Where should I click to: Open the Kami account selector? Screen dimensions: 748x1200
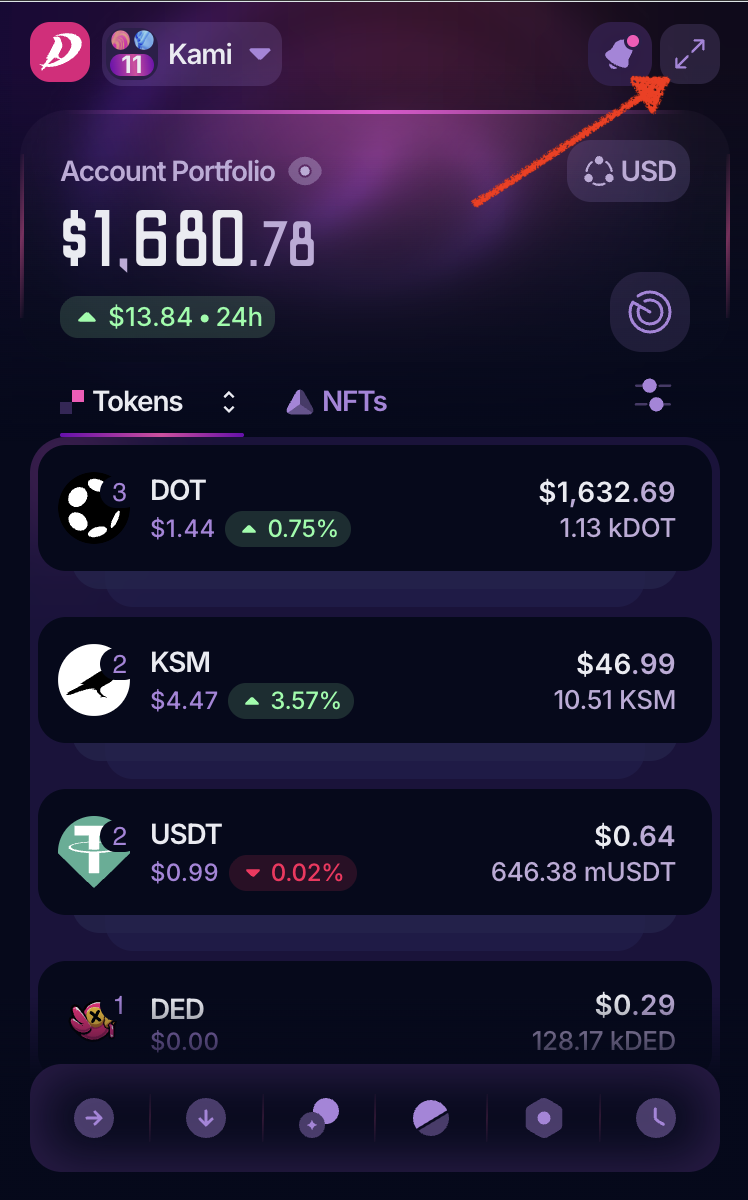click(x=192, y=54)
